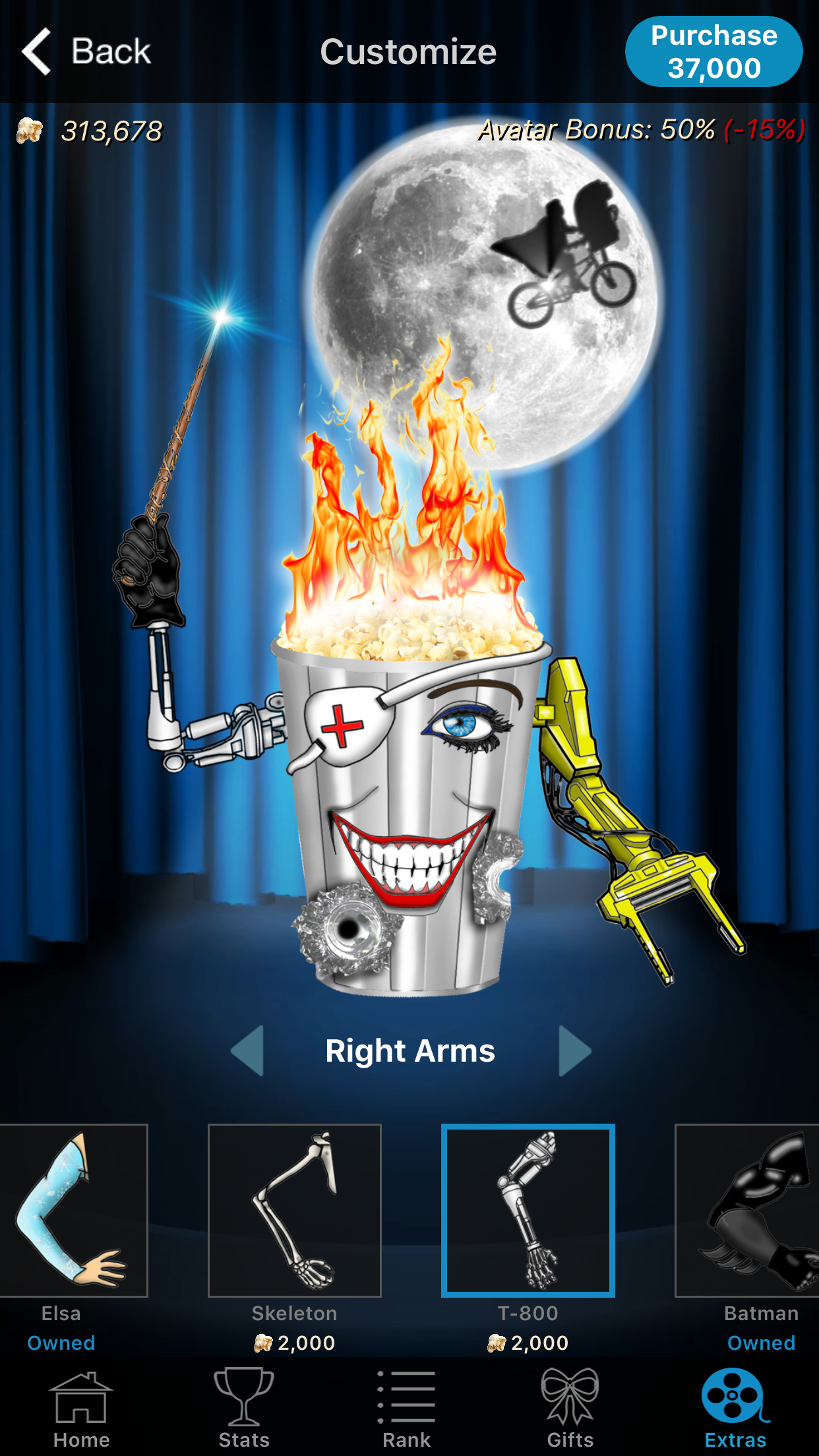Select the Batman right arm
819x1456 pixels.
[747, 1211]
